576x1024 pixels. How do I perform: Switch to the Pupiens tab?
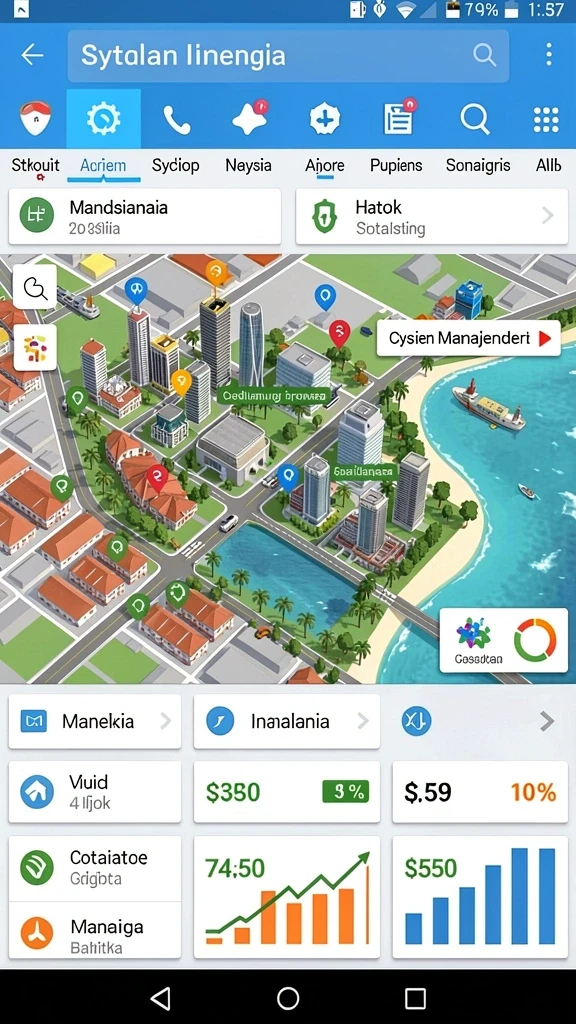[396, 165]
